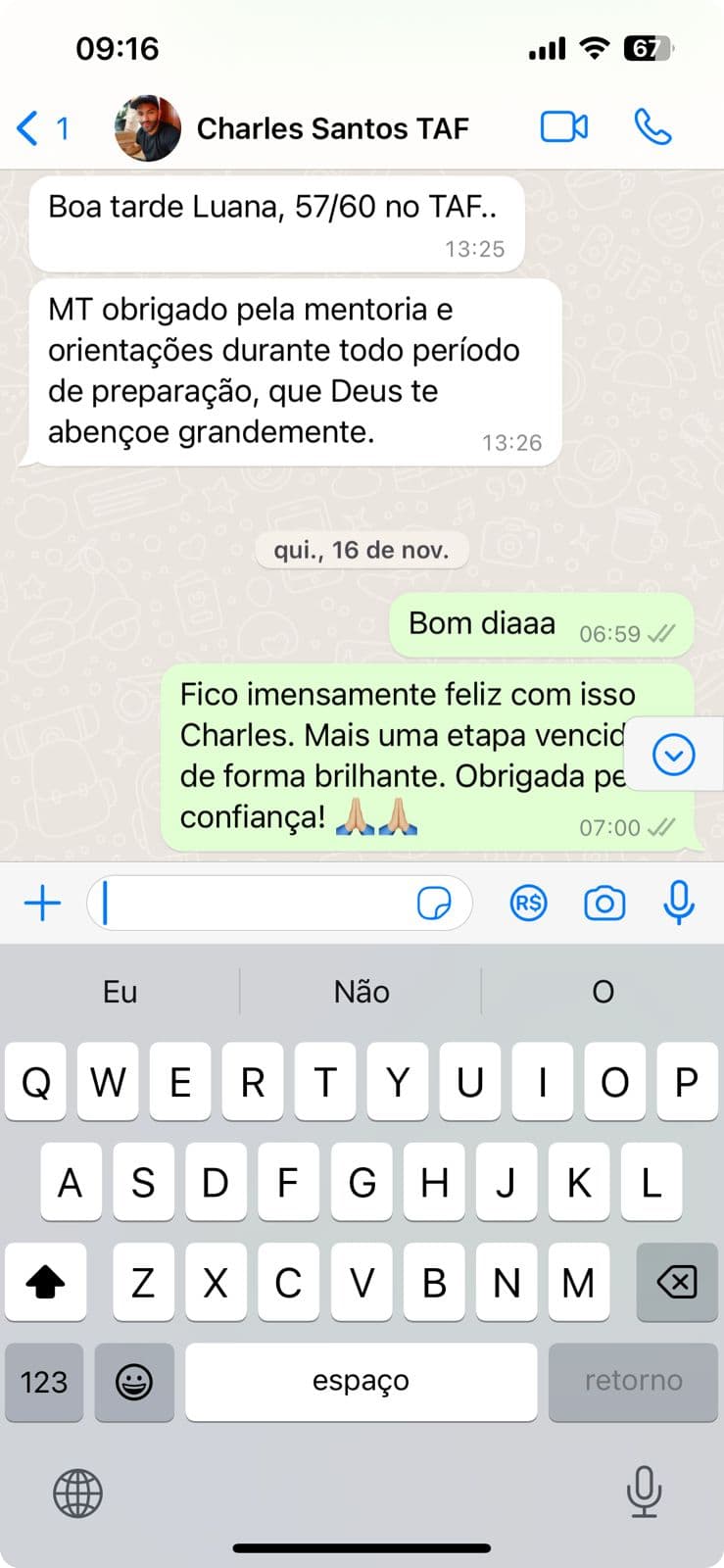Tap the message text field
The image size is (724, 1568).
pyautogui.click(x=255, y=903)
